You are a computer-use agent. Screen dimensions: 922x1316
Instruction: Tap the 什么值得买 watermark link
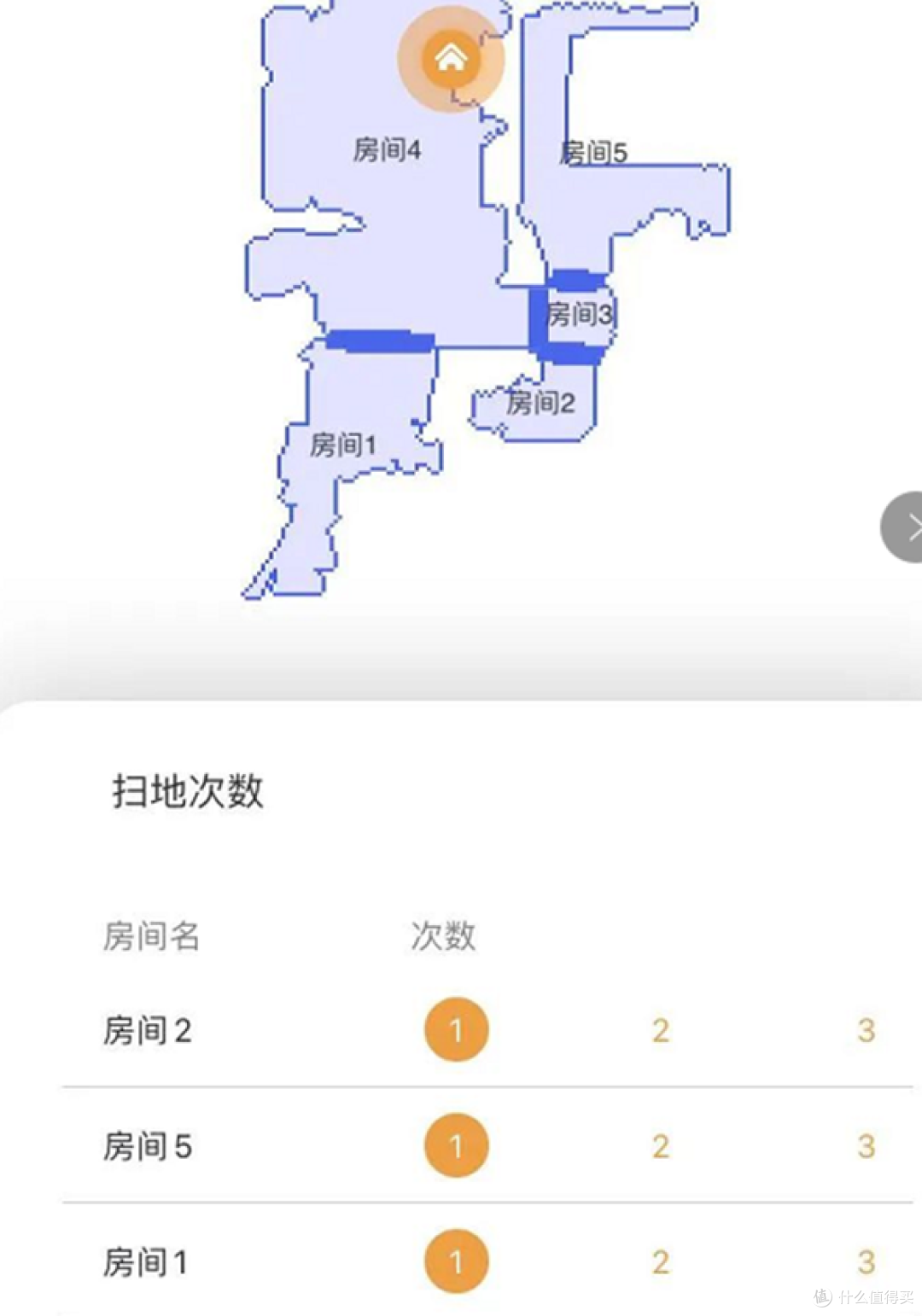point(862,1299)
